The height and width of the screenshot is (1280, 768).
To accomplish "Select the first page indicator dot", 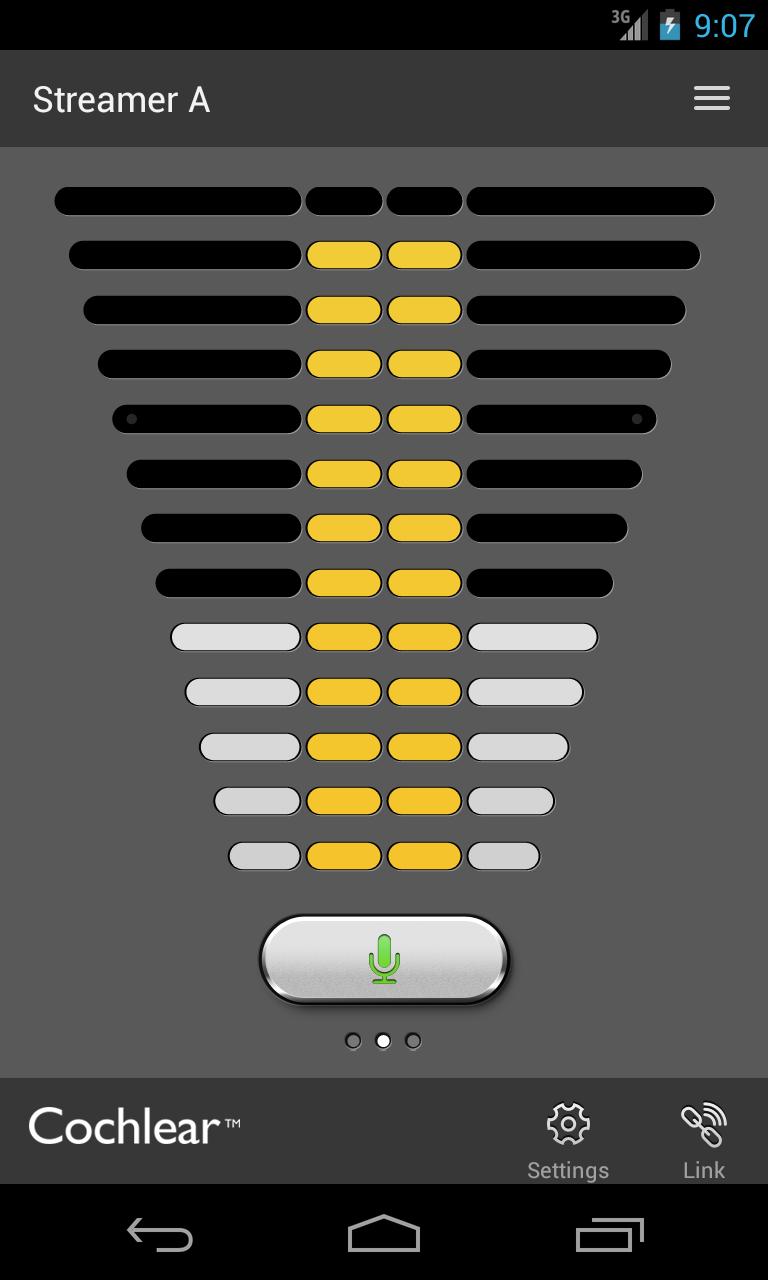I will [353, 1041].
